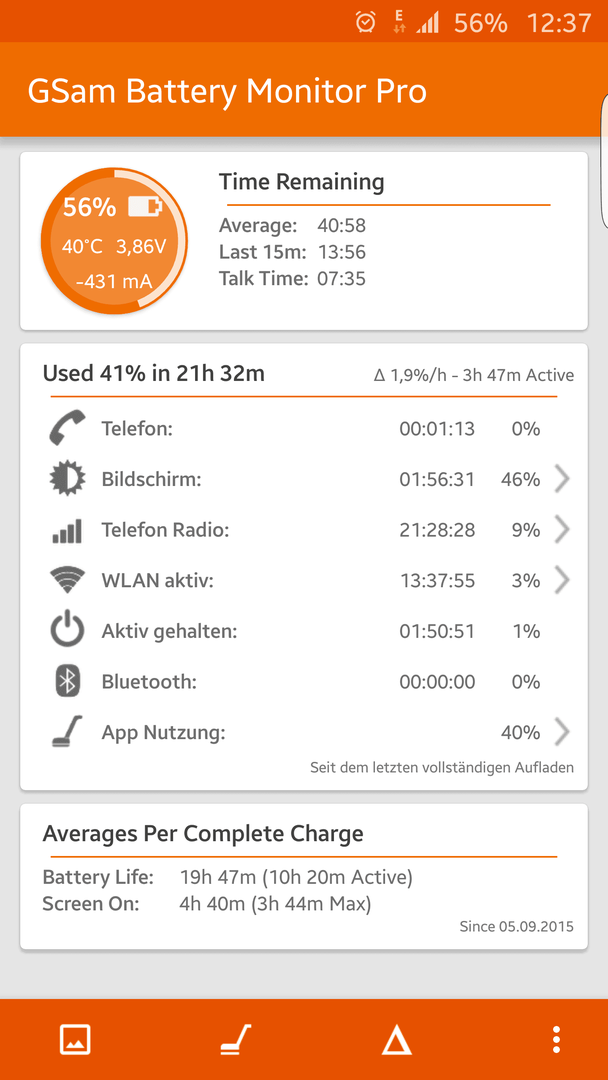Screen dimensions: 608x1080
Task: Open the three-dot overflow menu
Action: coord(556,1039)
